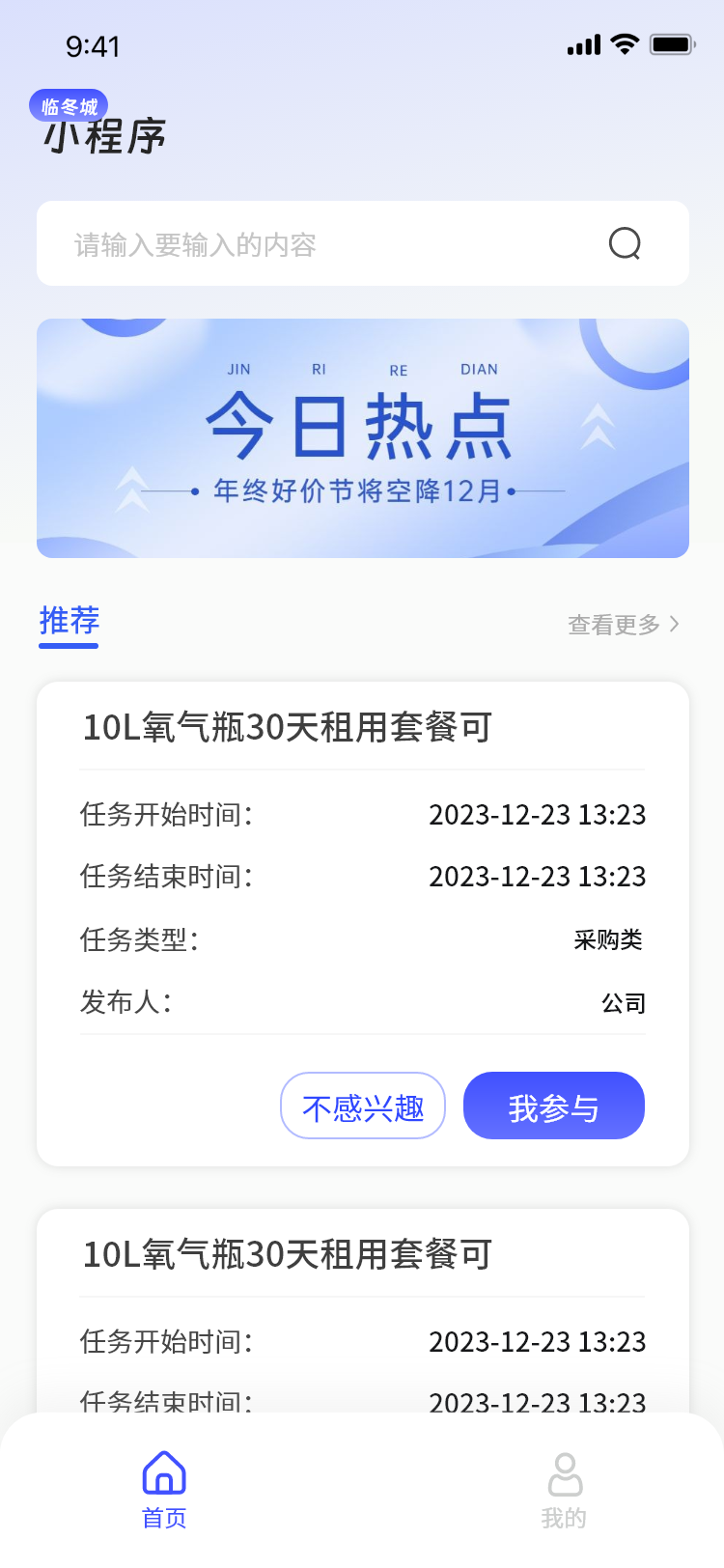
Task: Switch to the 首页 tab
Action: tap(164, 1491)
